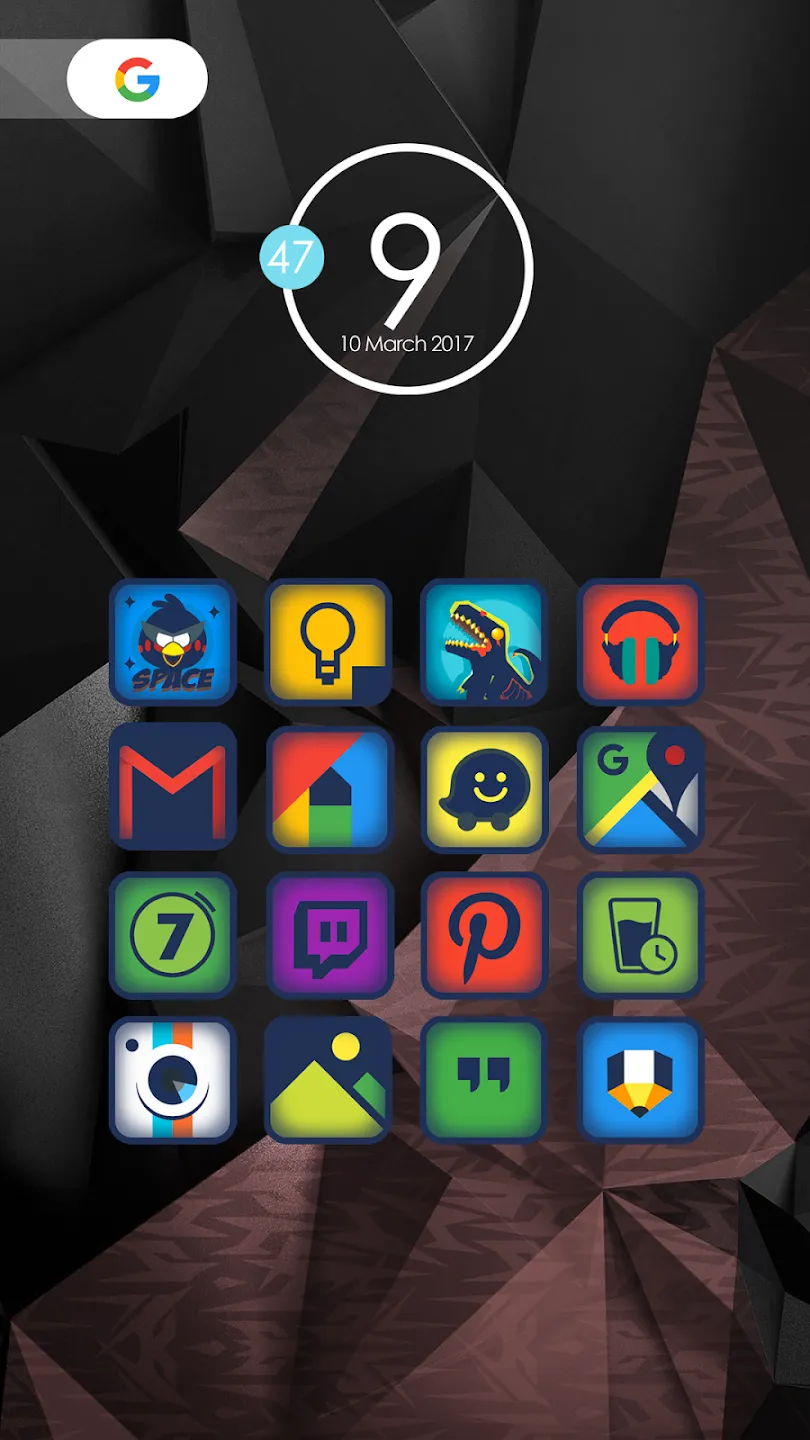Launch the Google Home app icon

click(x=328, y=788)
